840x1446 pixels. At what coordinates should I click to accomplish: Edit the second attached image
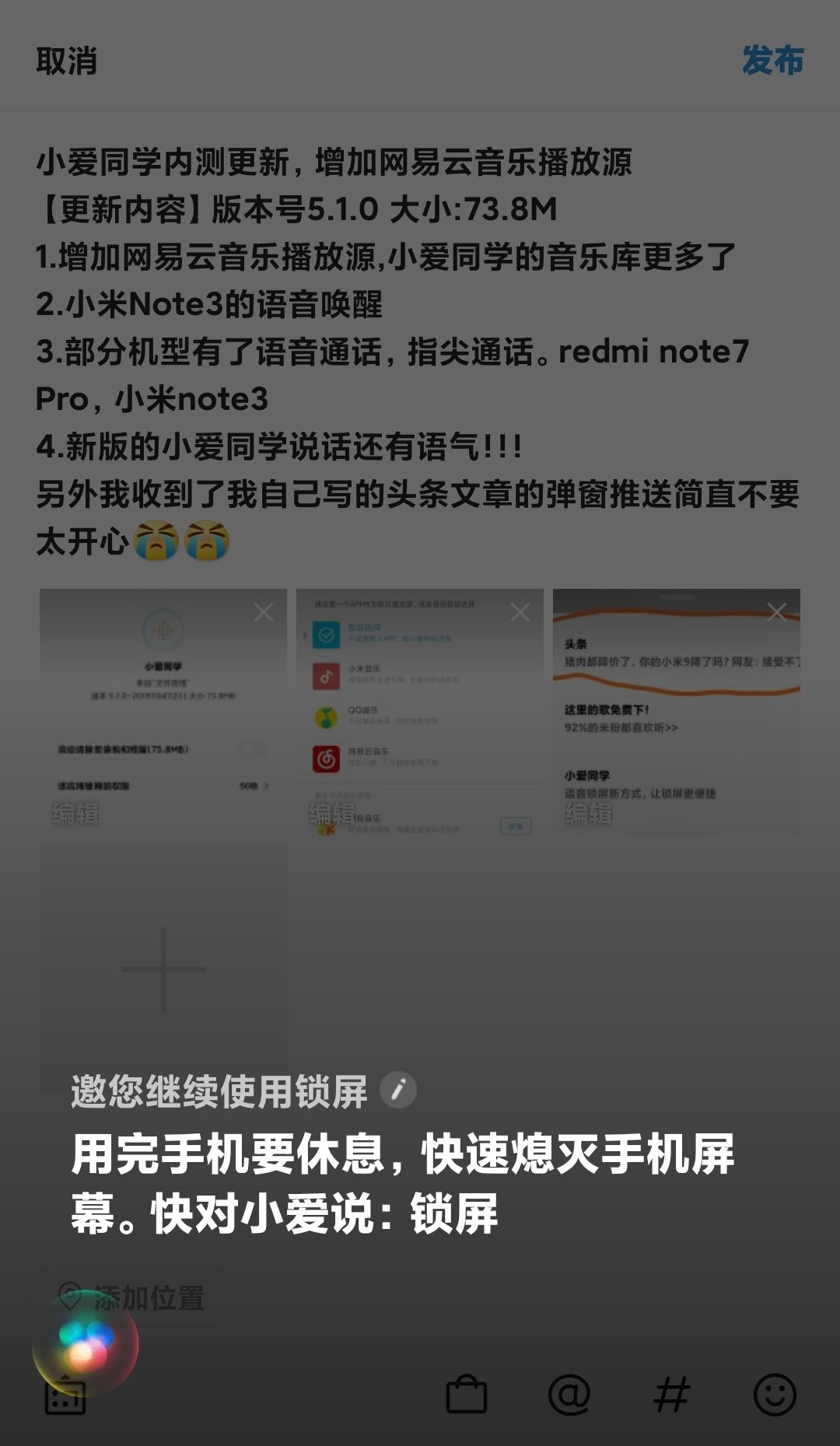[332, 814]
